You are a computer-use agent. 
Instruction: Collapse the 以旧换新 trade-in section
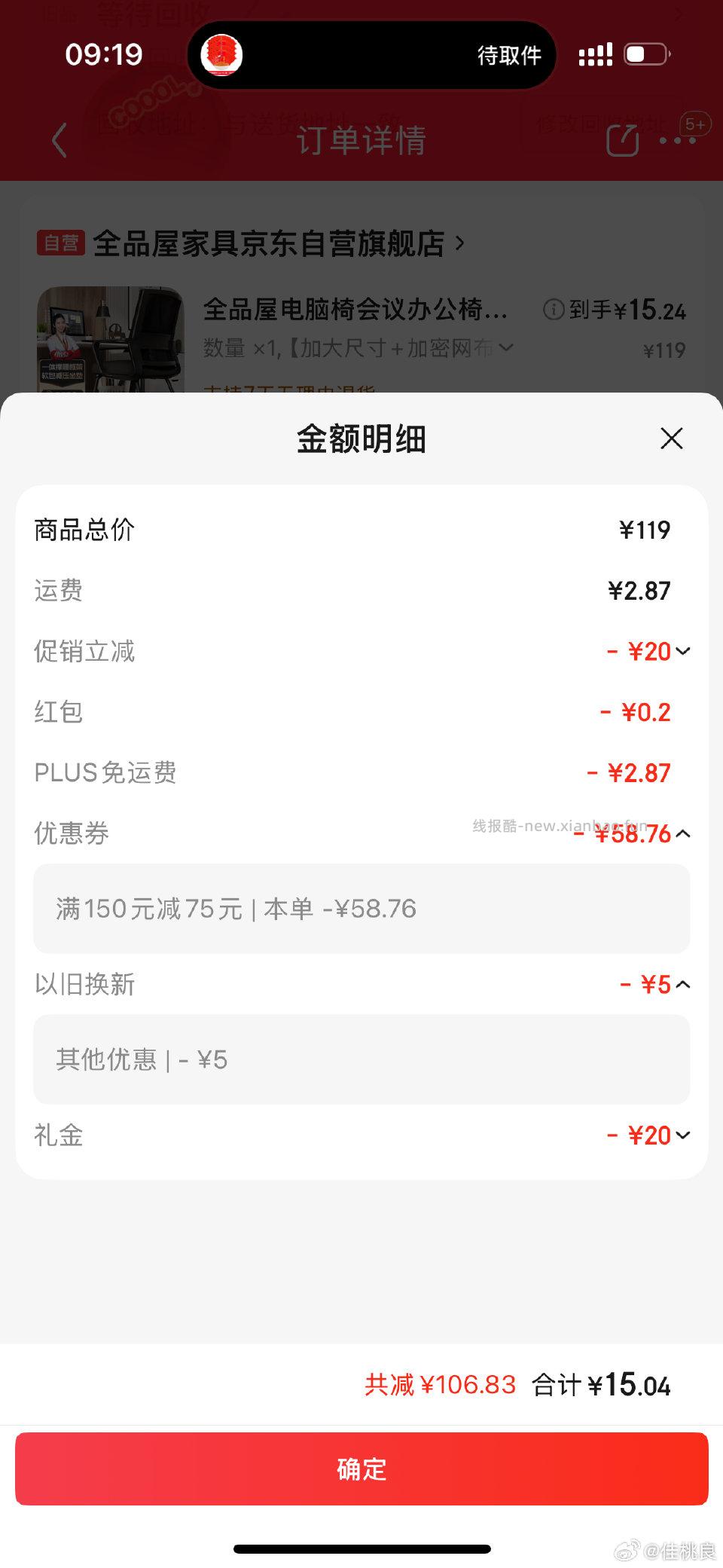(x=682, y=985)
